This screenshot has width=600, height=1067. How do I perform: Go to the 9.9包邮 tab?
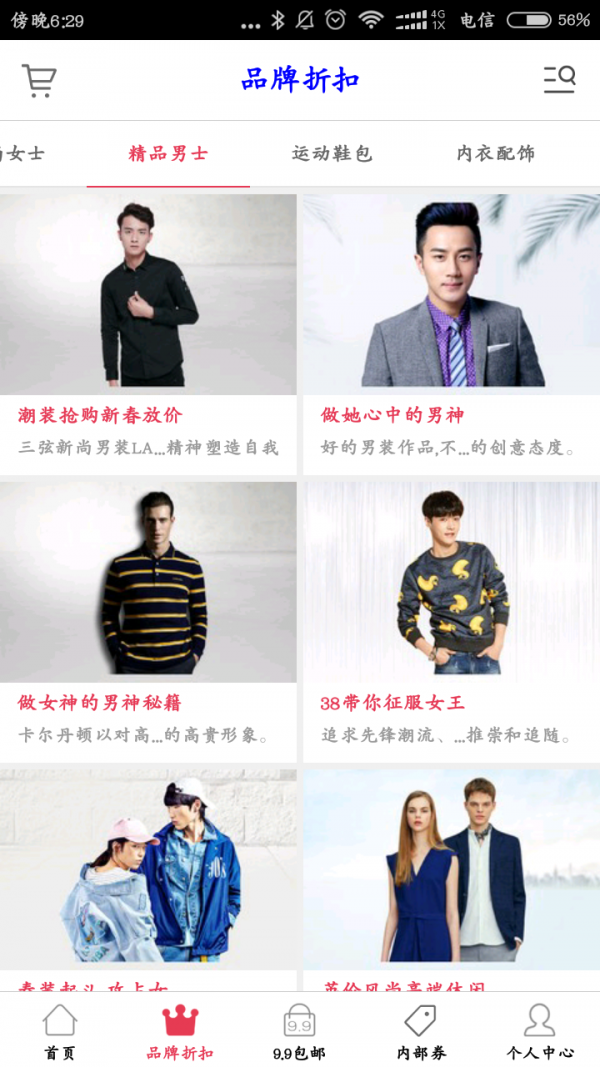[299, 1032]
